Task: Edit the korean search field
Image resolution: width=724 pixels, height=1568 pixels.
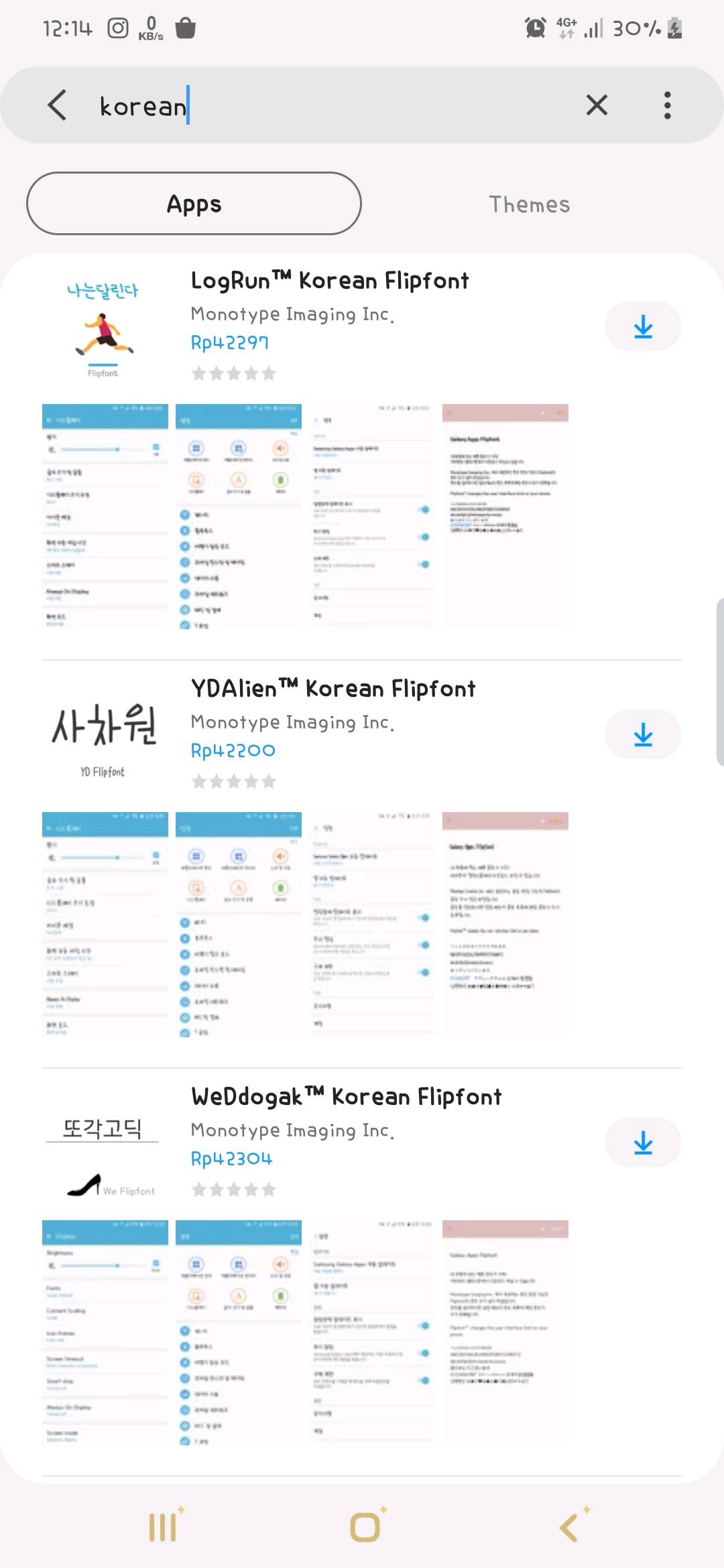Action: point(328,105)
